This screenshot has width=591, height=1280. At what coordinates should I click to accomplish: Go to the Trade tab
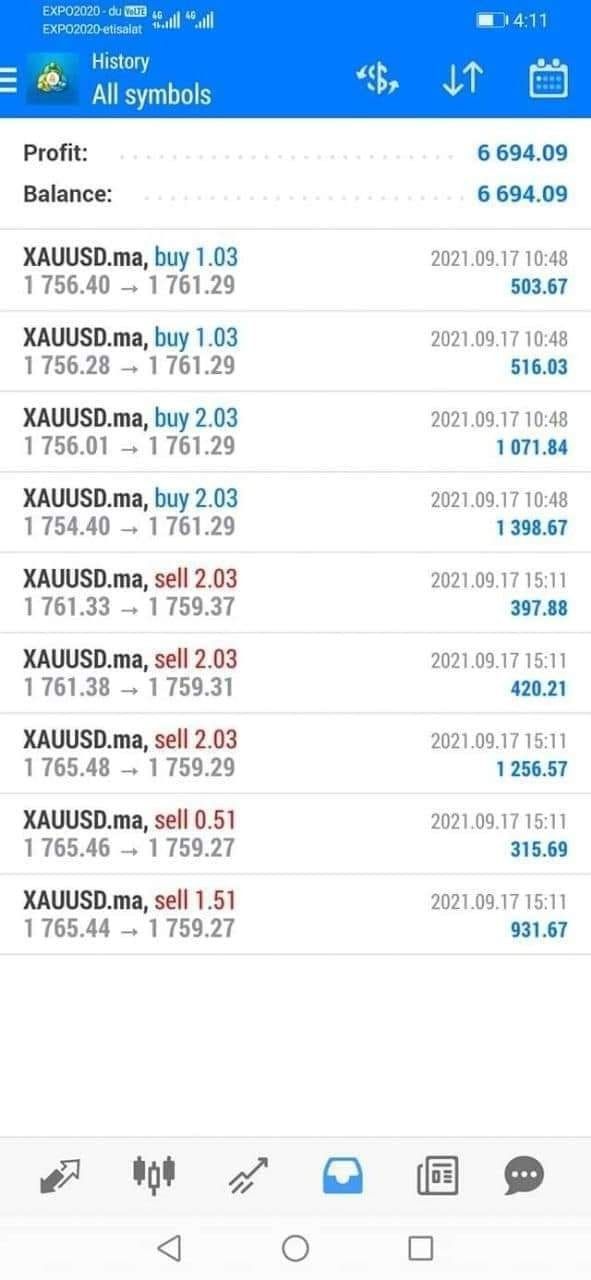pos(248,1175)
